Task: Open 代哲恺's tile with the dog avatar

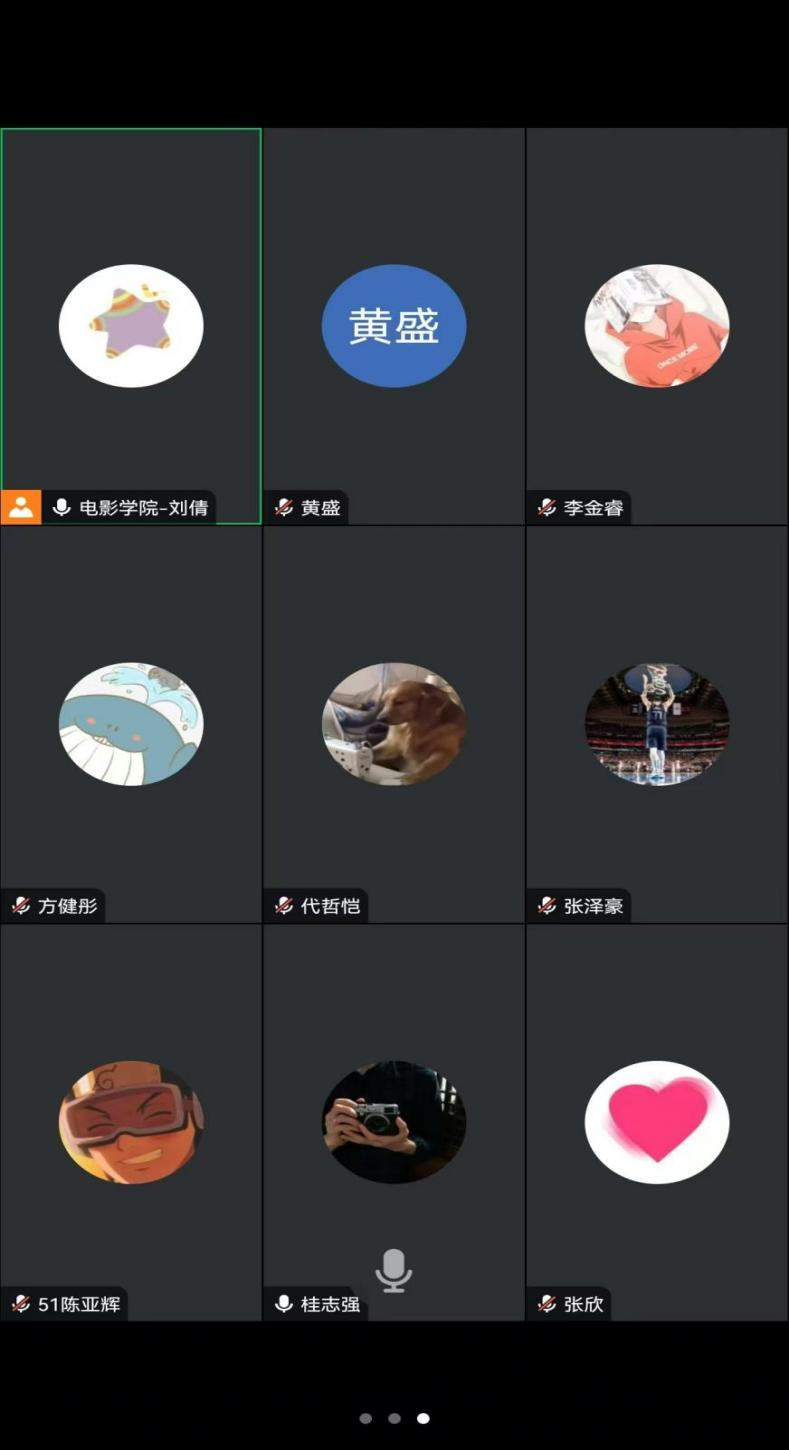Action: 394,723
